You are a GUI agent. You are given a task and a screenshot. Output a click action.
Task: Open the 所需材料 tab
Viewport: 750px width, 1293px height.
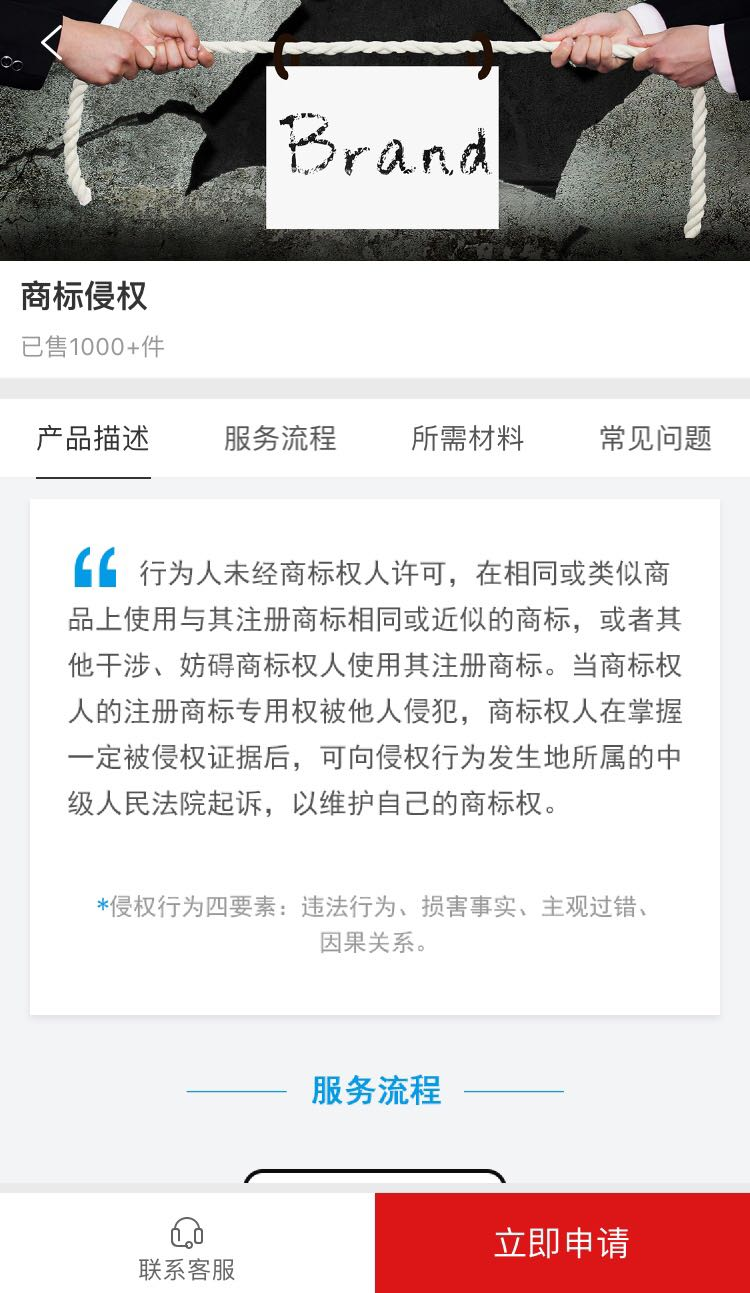click(467, 438)
